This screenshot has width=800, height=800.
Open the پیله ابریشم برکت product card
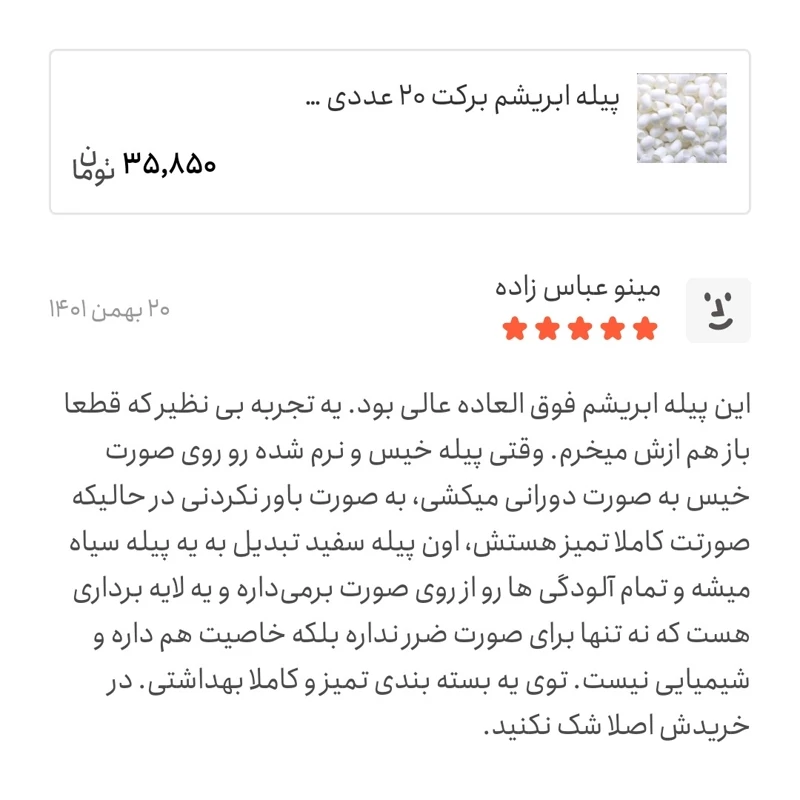[400, 132]
